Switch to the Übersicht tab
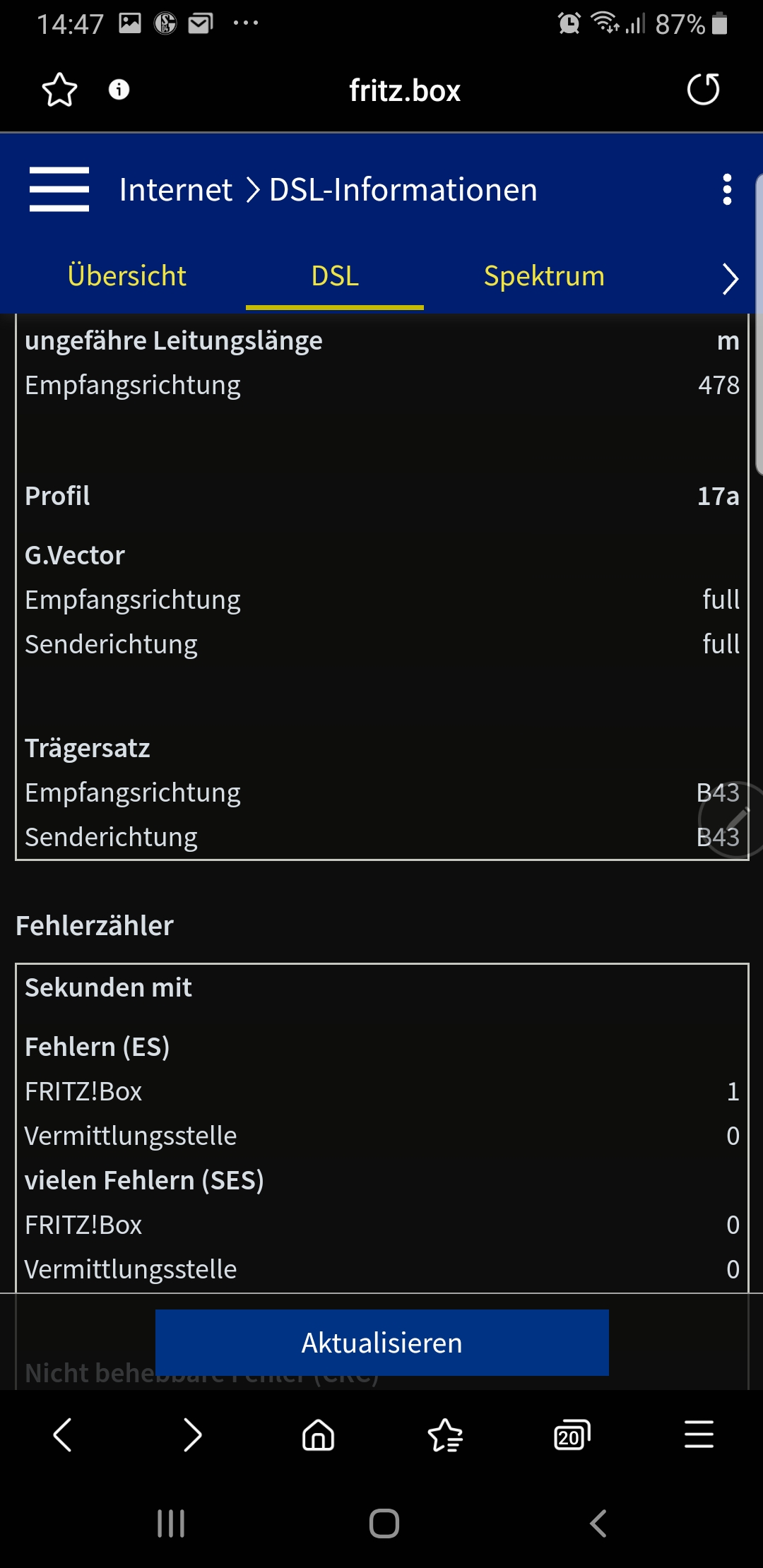The image size is (763, 1568). [126, 276]
